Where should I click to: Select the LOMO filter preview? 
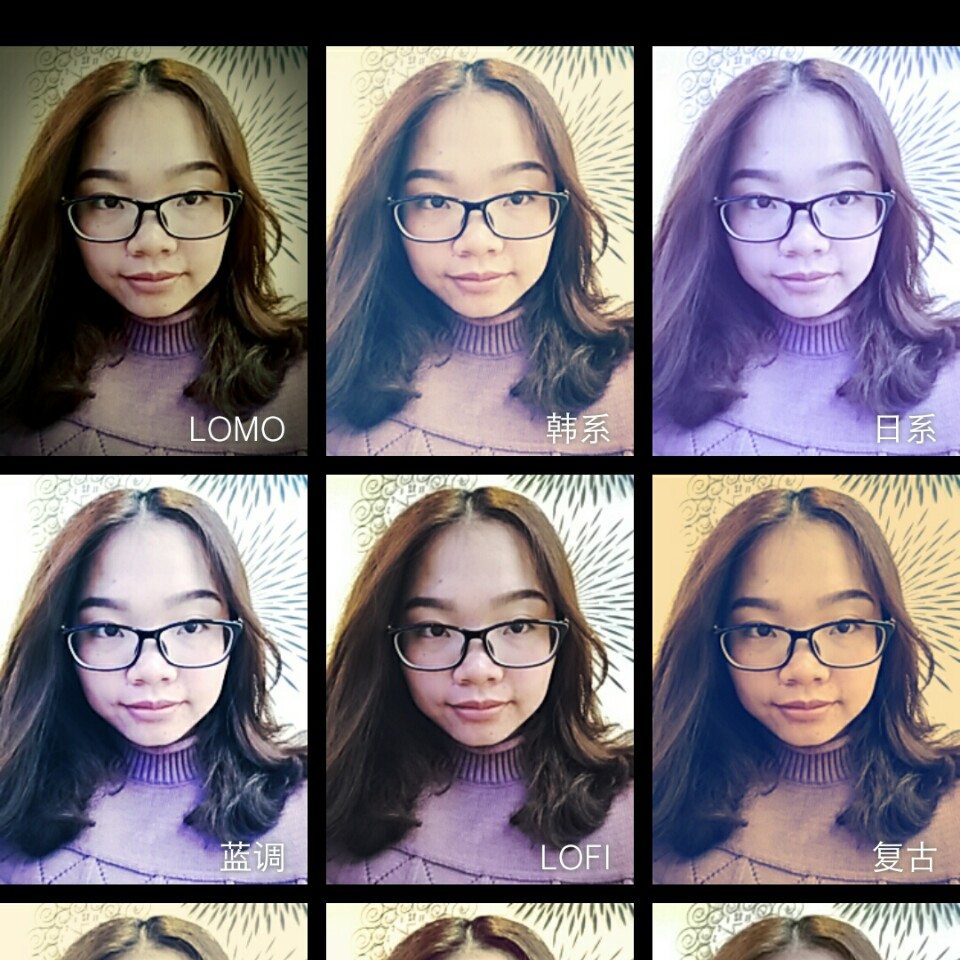pos(153,250)
